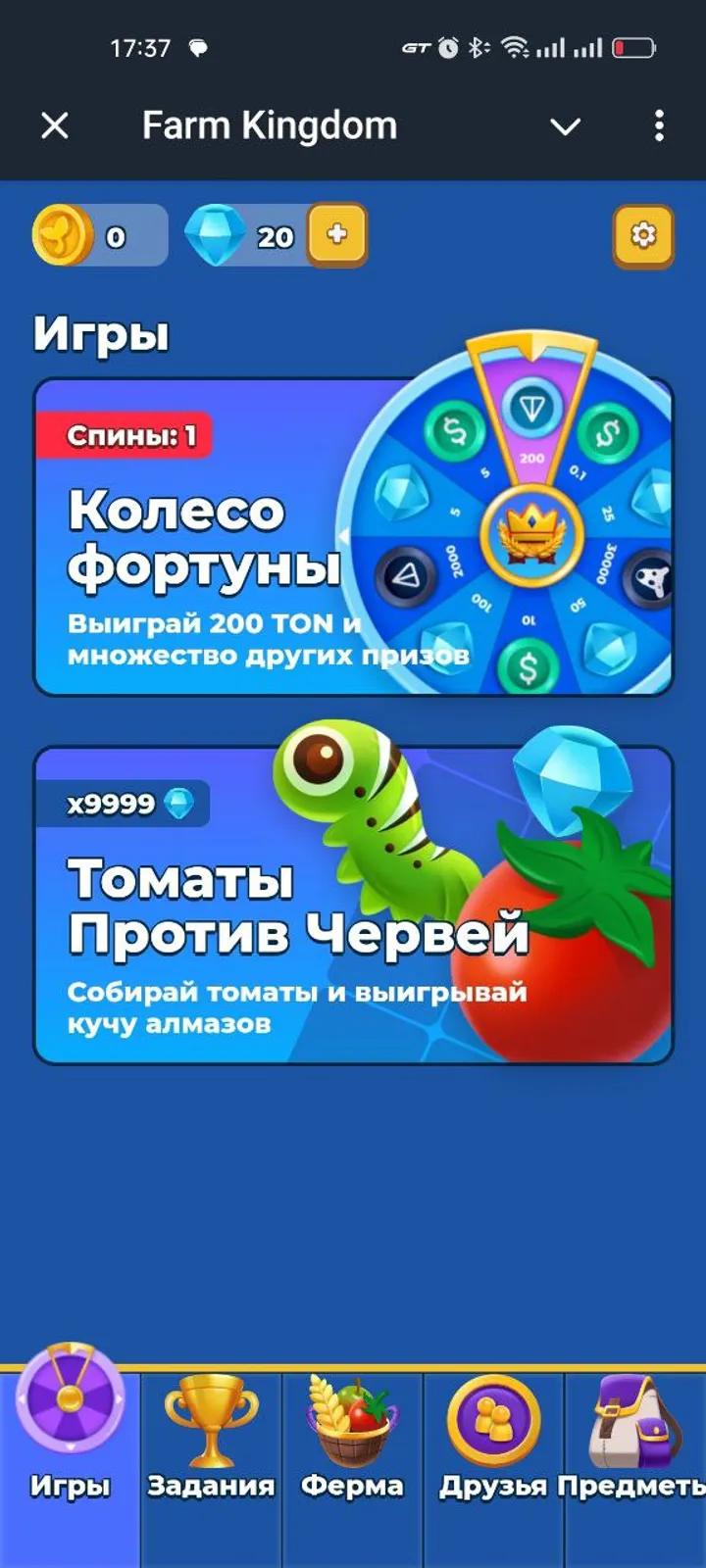Viewport: 706px width, 1568px height.
Task: Close the Farm Kingdom mini-app with the X
Action: point(54,125)
